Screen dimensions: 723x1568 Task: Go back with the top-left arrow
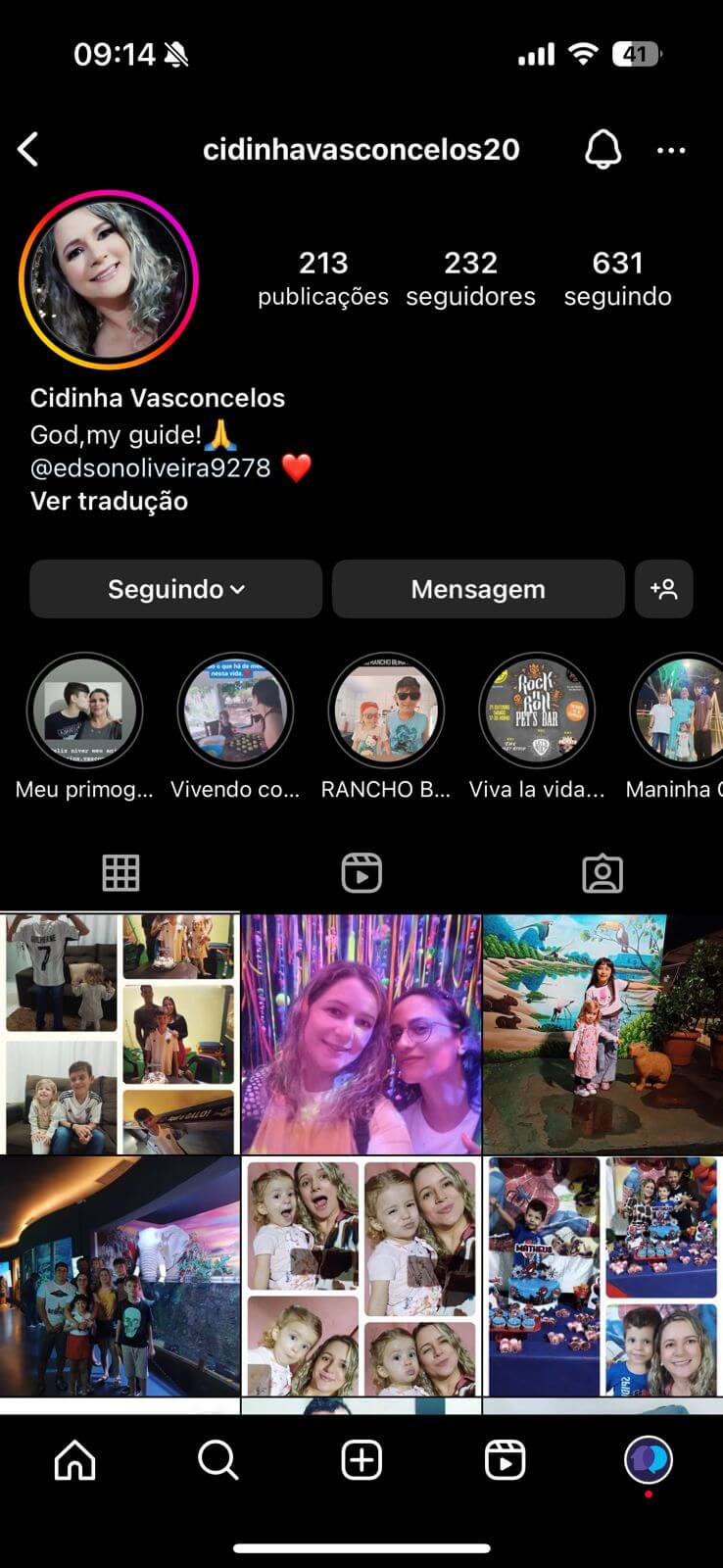pyautogui.click(x=28, y=150)
